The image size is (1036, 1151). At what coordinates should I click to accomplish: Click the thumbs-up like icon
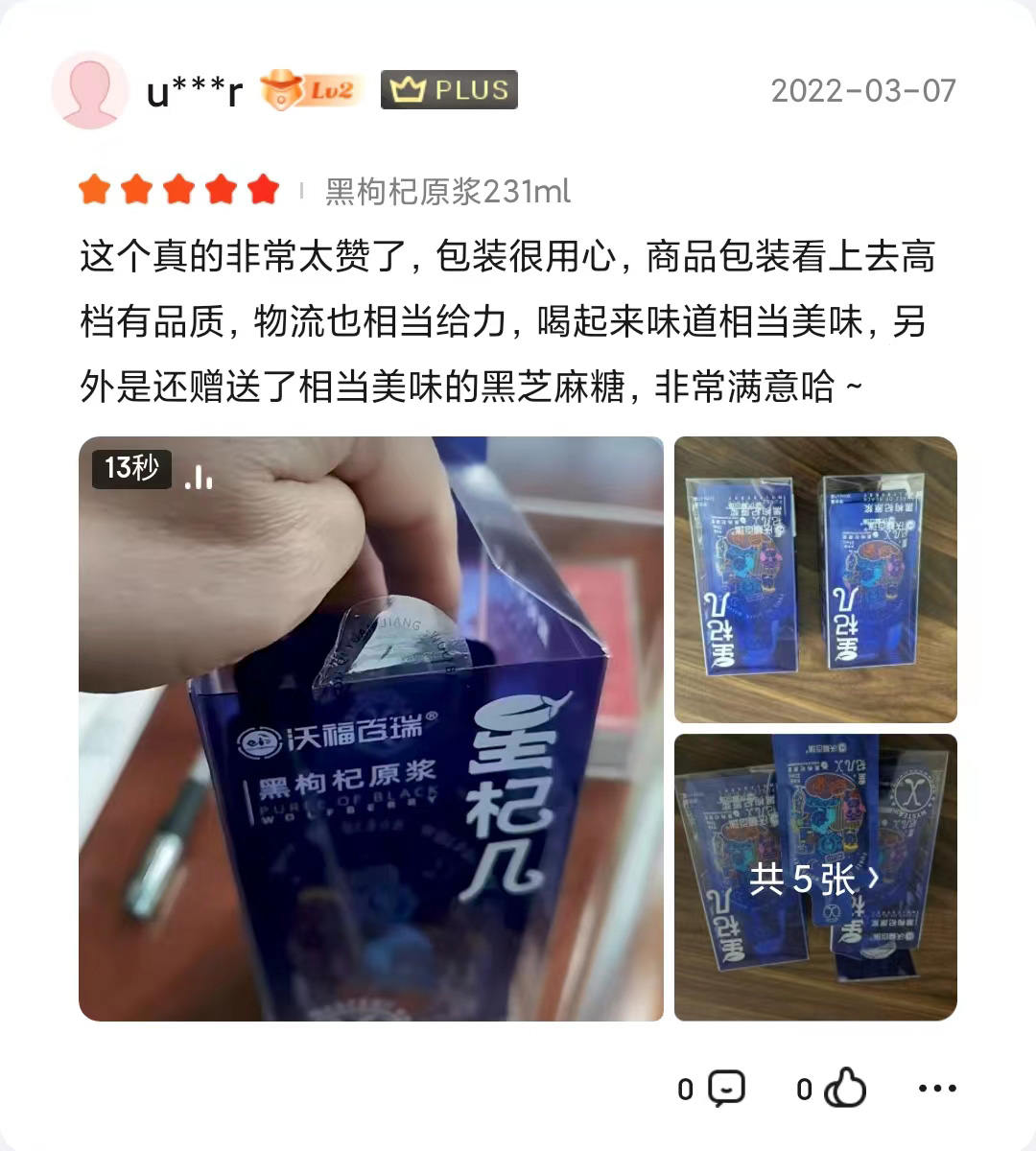[x=847, y=1087]
